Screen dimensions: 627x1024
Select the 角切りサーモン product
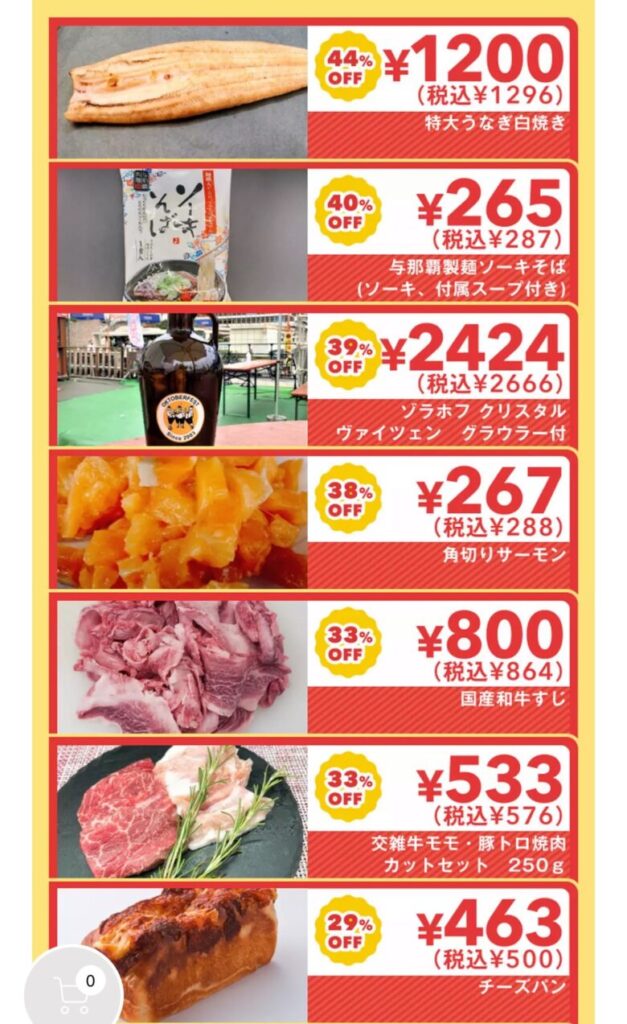[x=313, y=521]
